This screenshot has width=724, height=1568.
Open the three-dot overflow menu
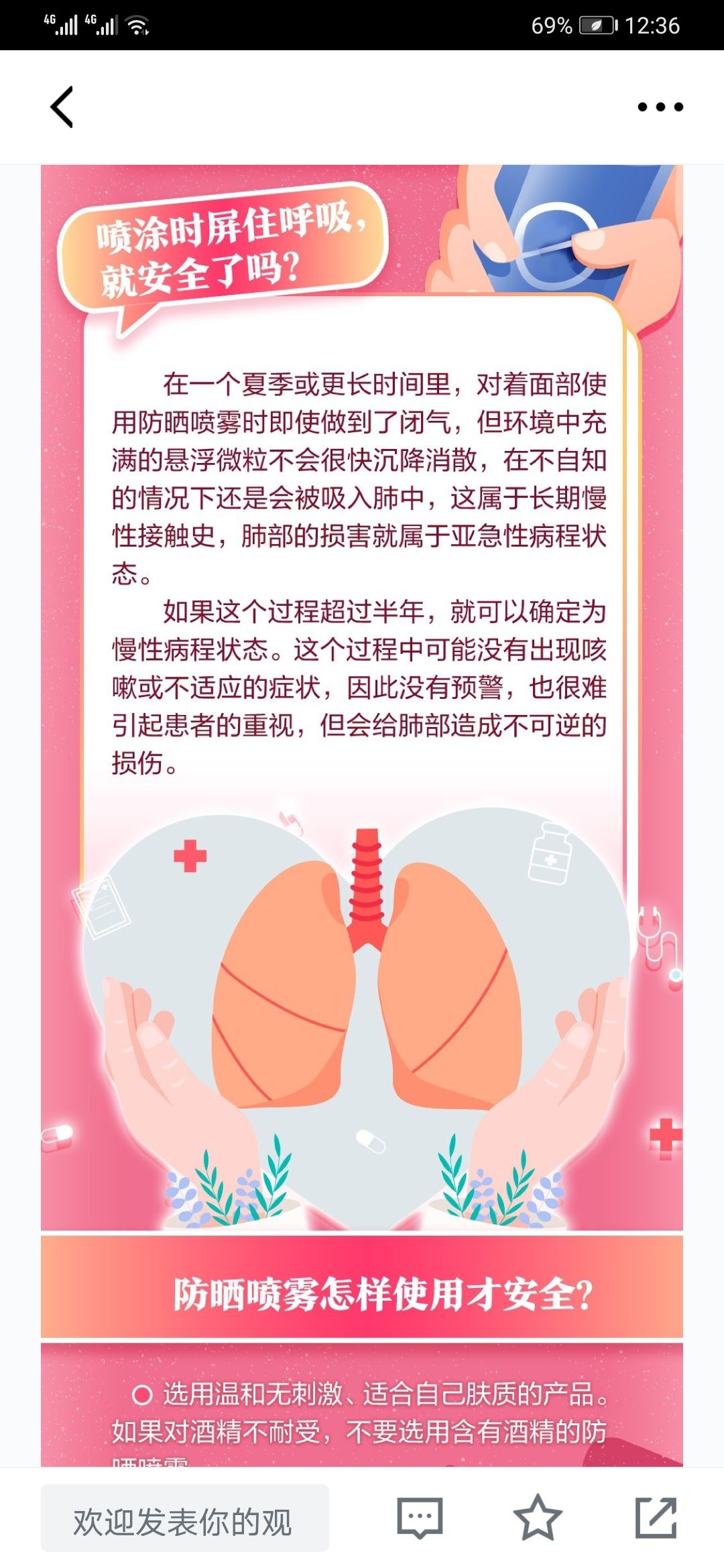[660, 107]
